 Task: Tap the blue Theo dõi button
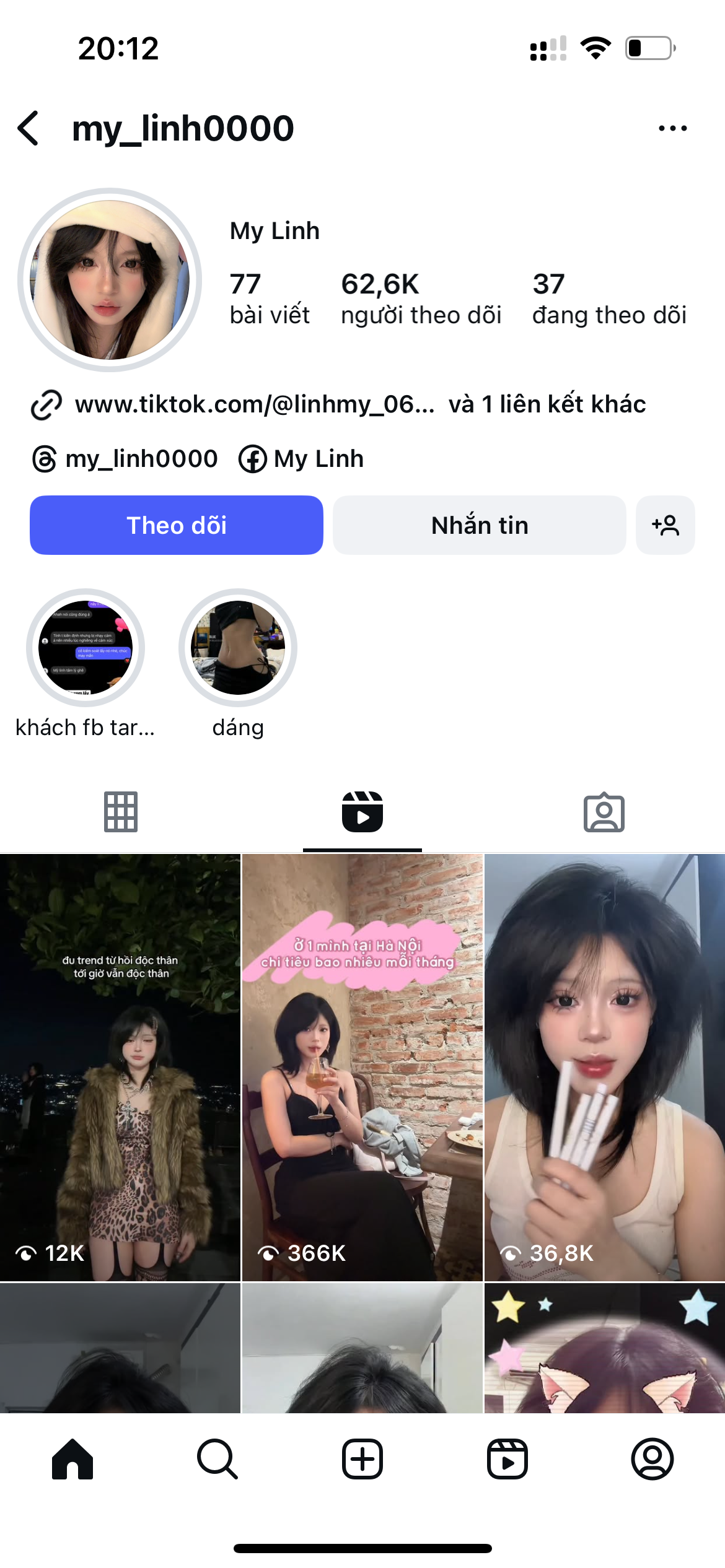coord(177,525)
